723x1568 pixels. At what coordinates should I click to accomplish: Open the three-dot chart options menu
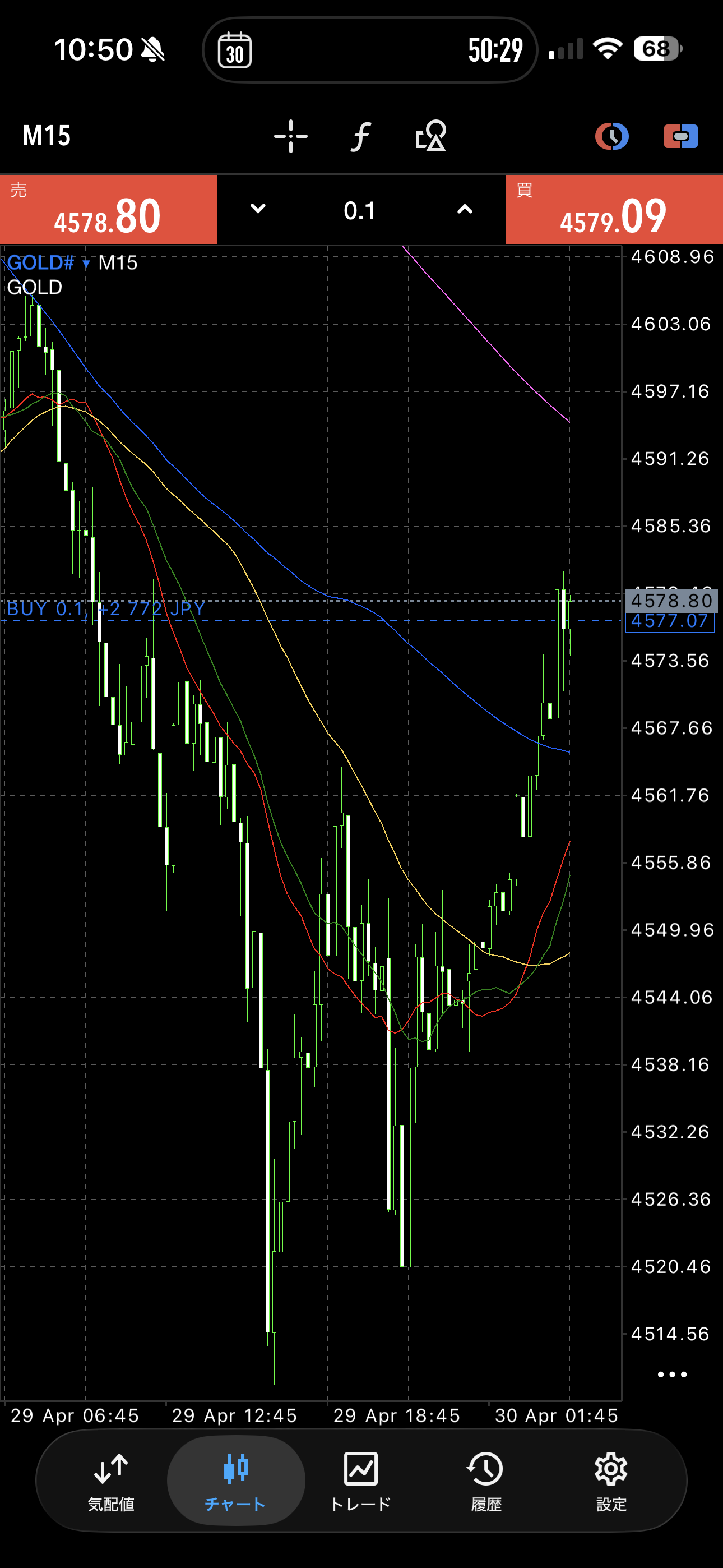(672, 1375)
